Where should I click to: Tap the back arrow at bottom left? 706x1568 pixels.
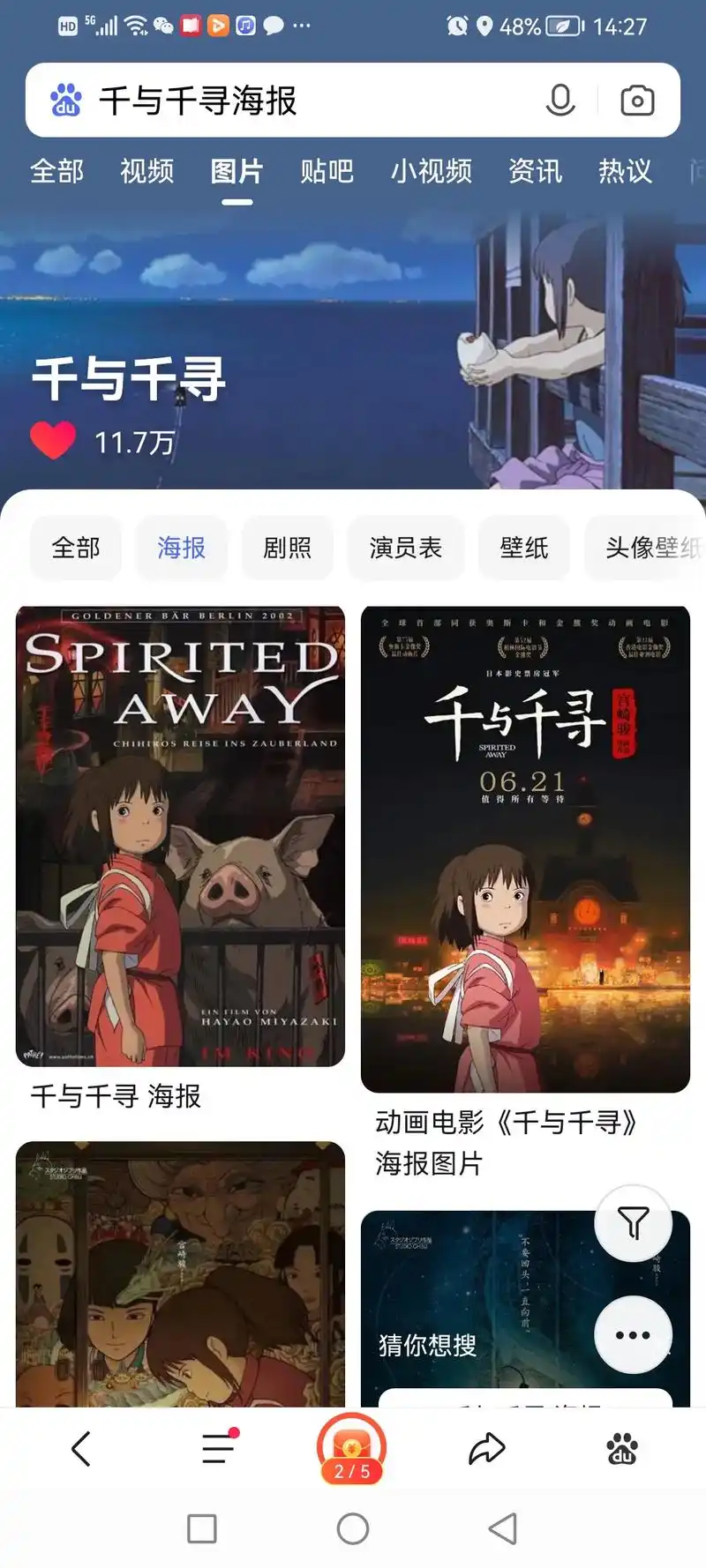pyautogui.click(x=81, y=1446)
